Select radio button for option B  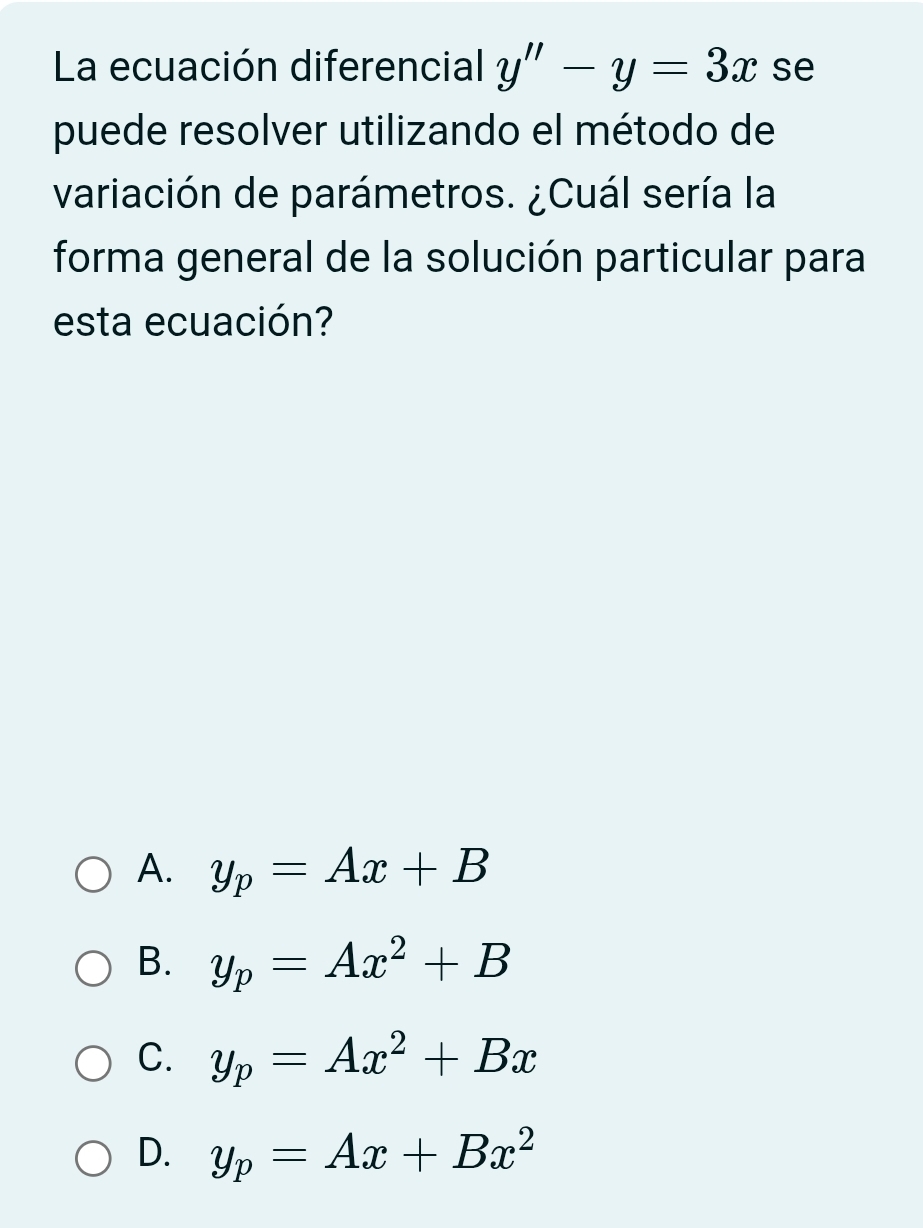click(94, 968)
